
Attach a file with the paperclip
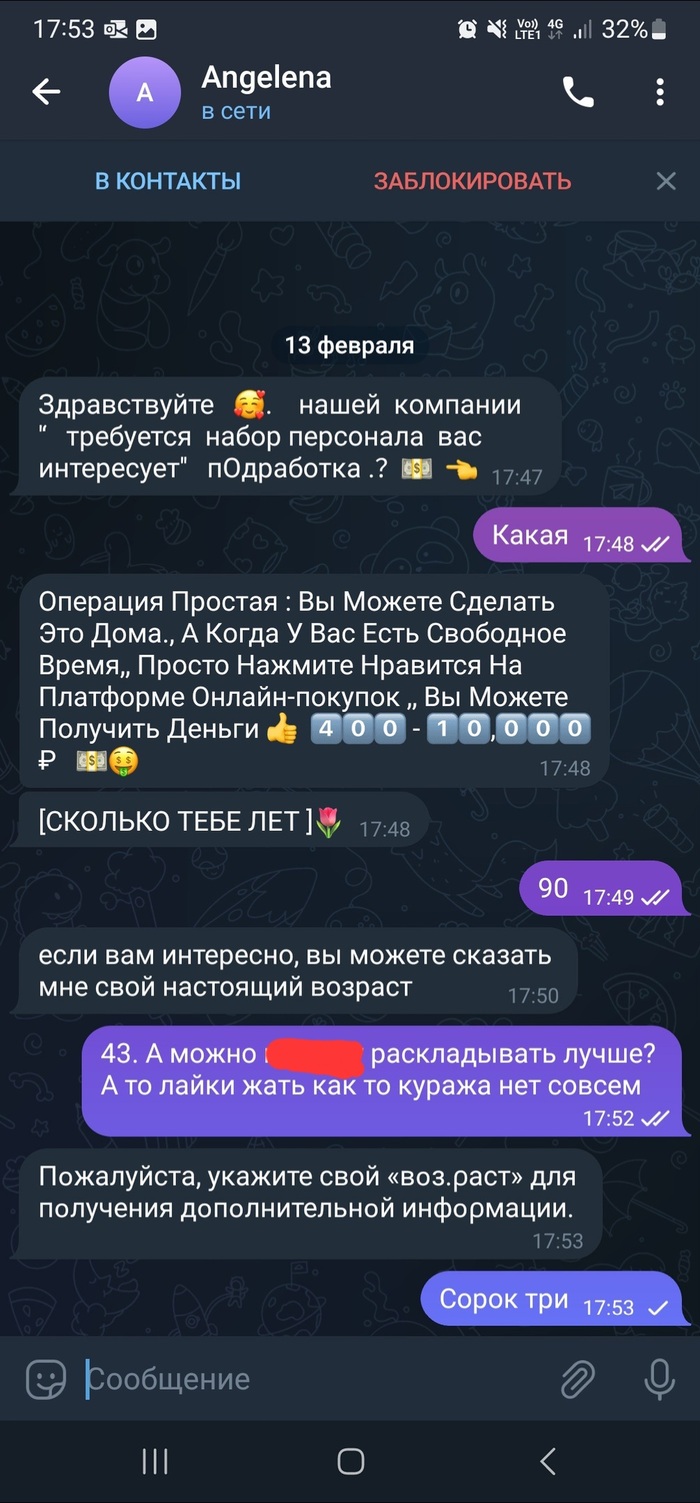pos(578,1380)
